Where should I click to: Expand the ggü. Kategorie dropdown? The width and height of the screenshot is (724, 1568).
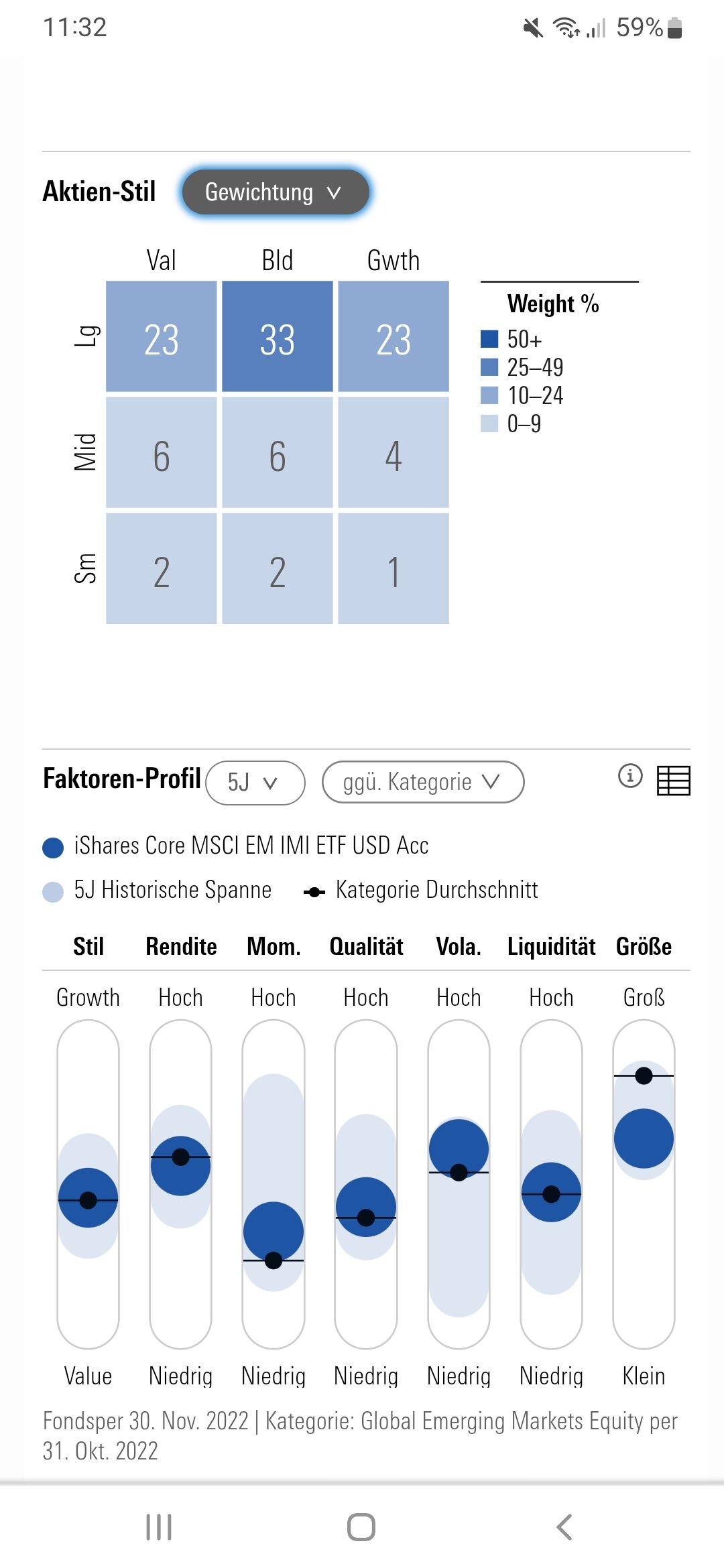(422, 782)
